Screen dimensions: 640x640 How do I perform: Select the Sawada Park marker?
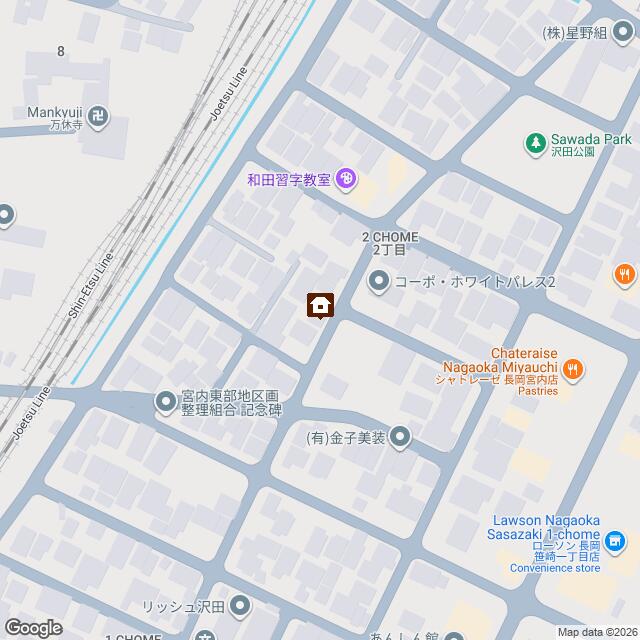[x=535, y=142]
